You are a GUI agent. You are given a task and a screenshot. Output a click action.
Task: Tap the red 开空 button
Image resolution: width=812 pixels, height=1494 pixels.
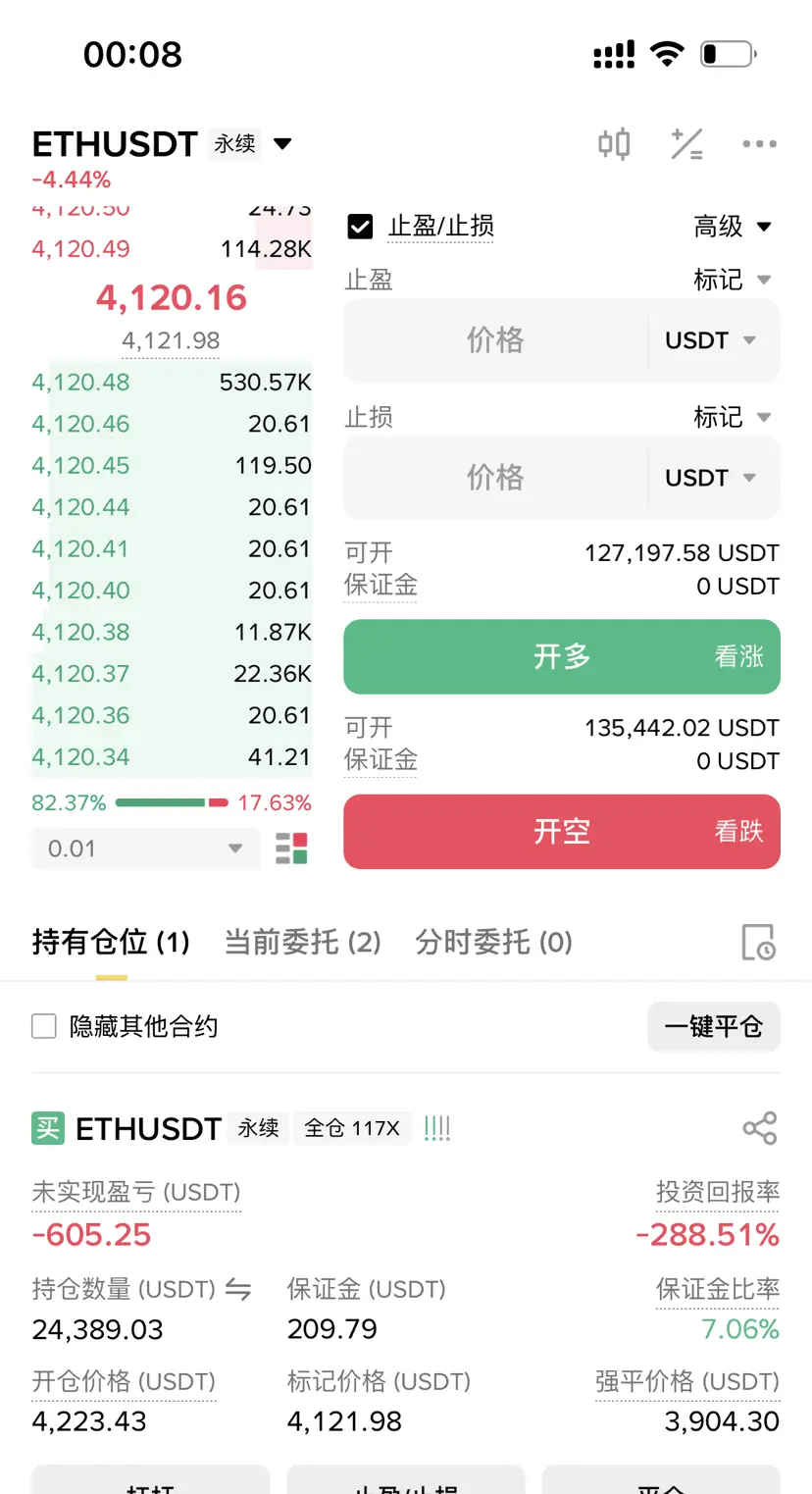click(x=562, y=832)
